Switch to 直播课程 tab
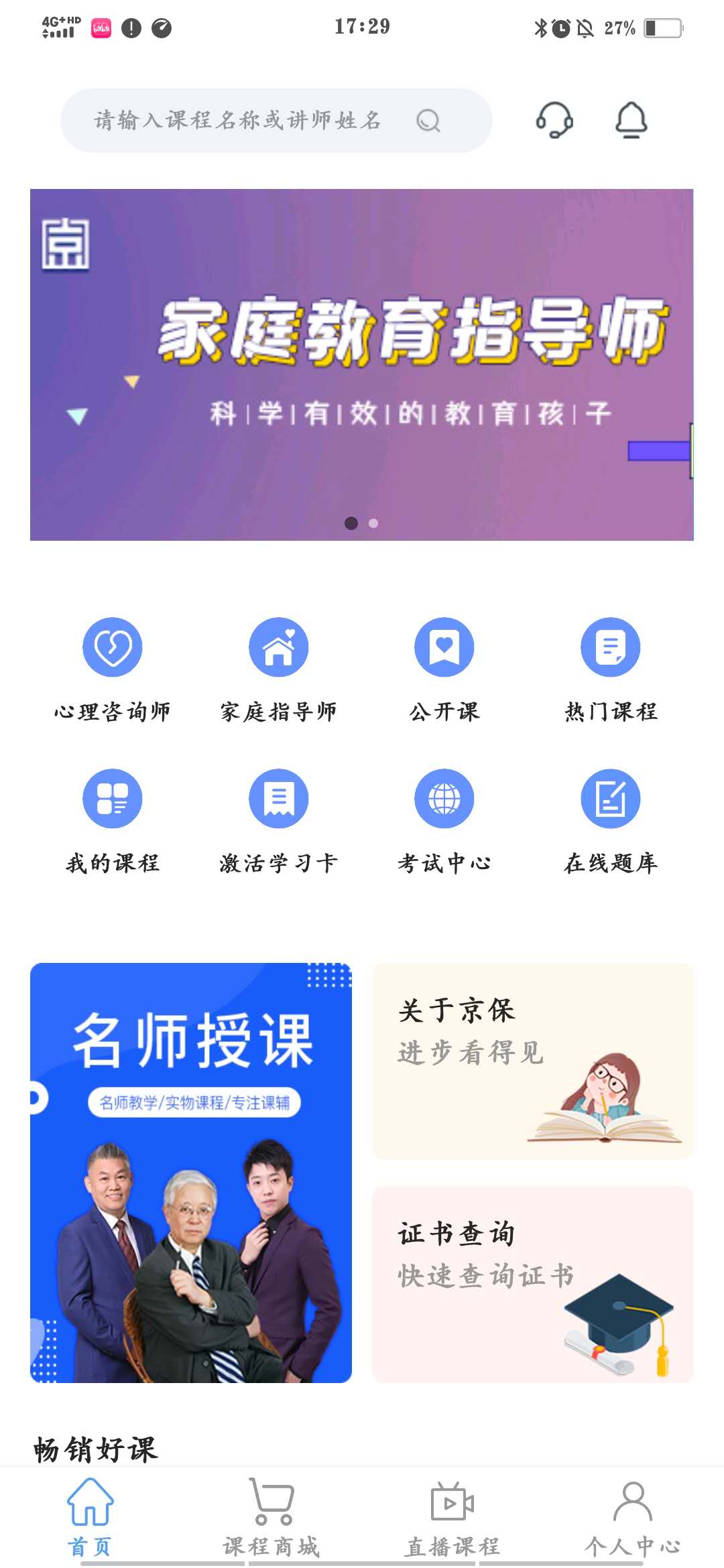 [x=452, y=1518]
